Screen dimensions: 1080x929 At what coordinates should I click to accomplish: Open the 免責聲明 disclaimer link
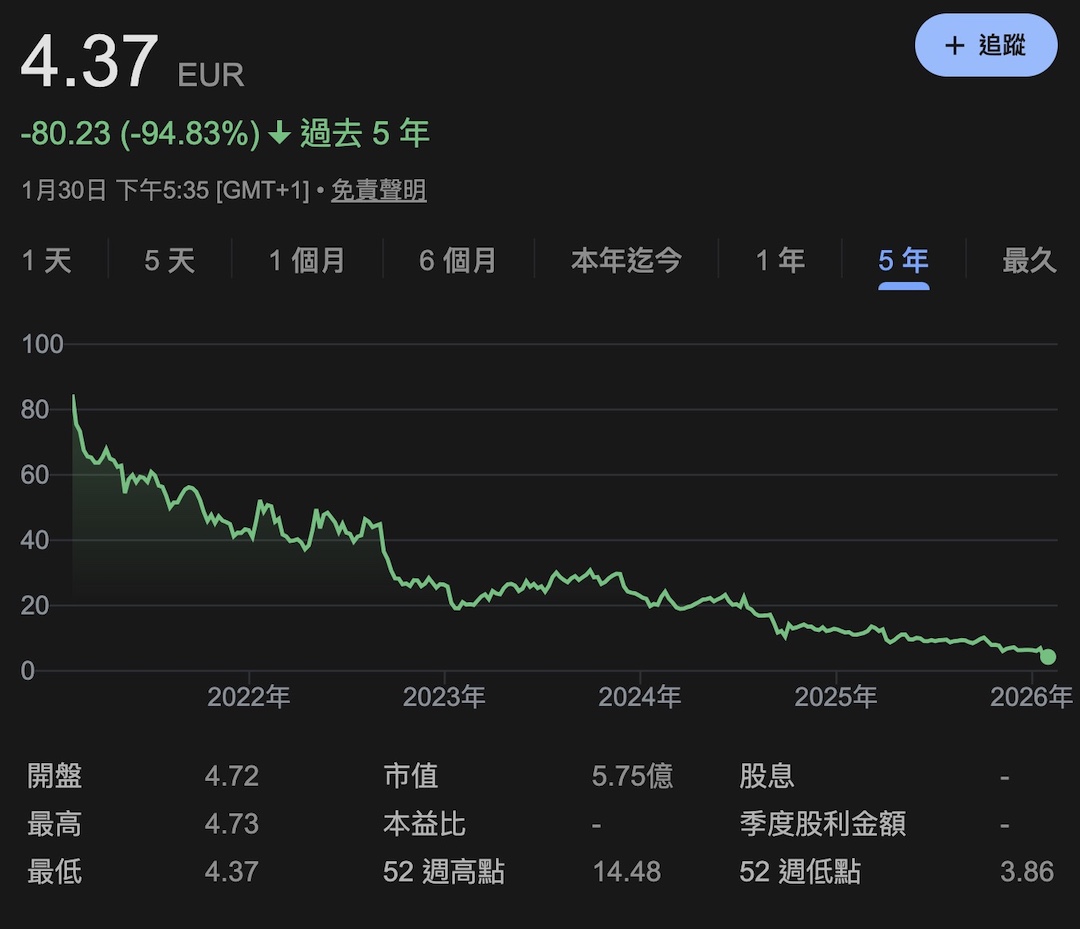click(x=379, y=190)
